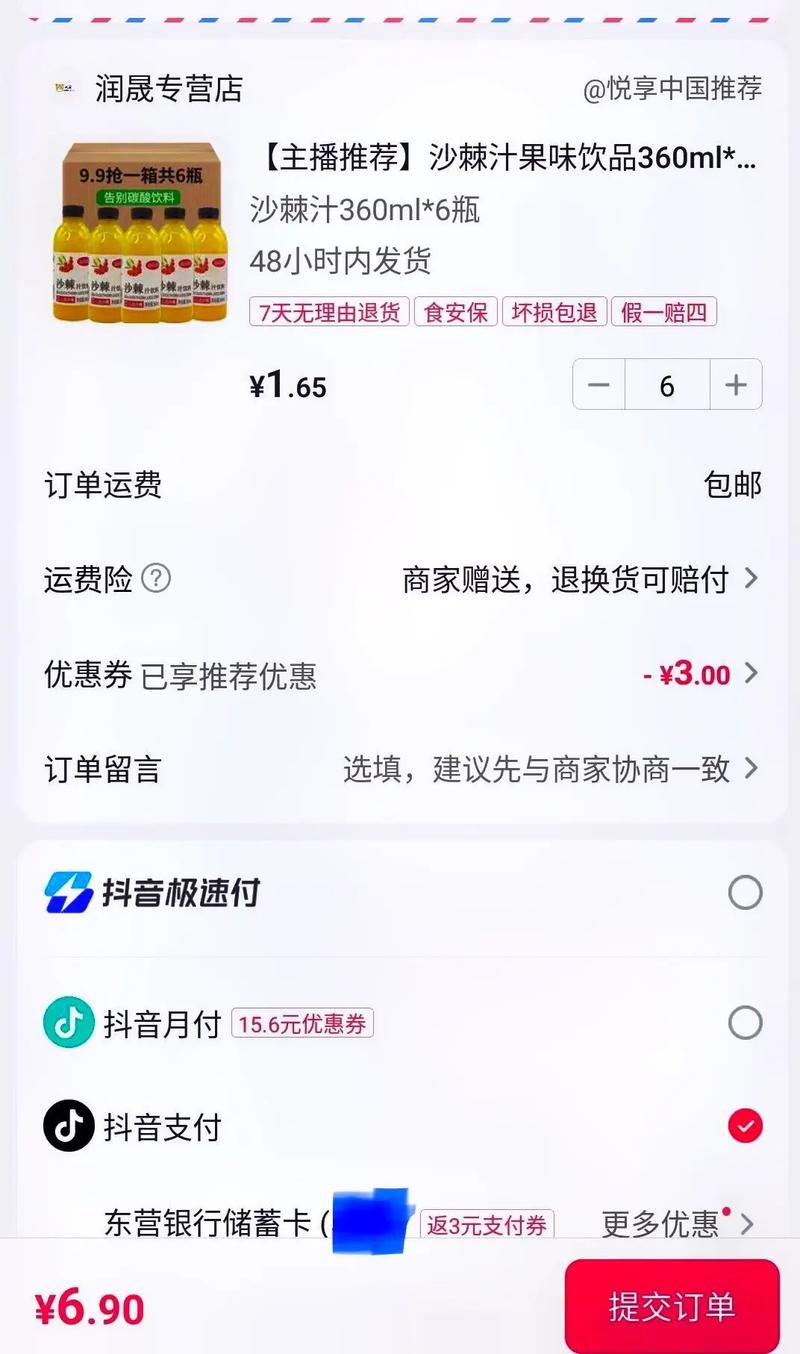Select 抖音月付 payment method
This screenshot has width=800, height=1354.
coord(744,1023)
